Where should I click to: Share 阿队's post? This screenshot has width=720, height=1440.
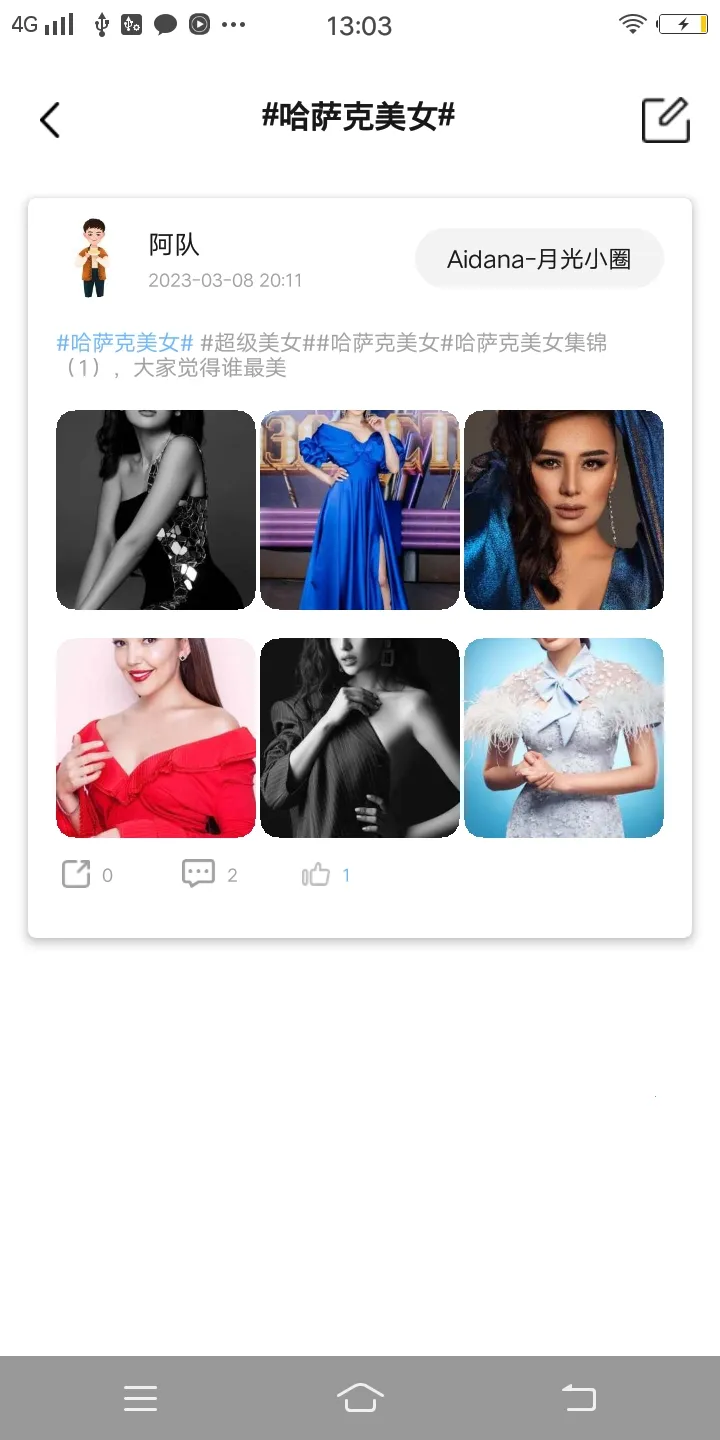[x=77, y=874]
